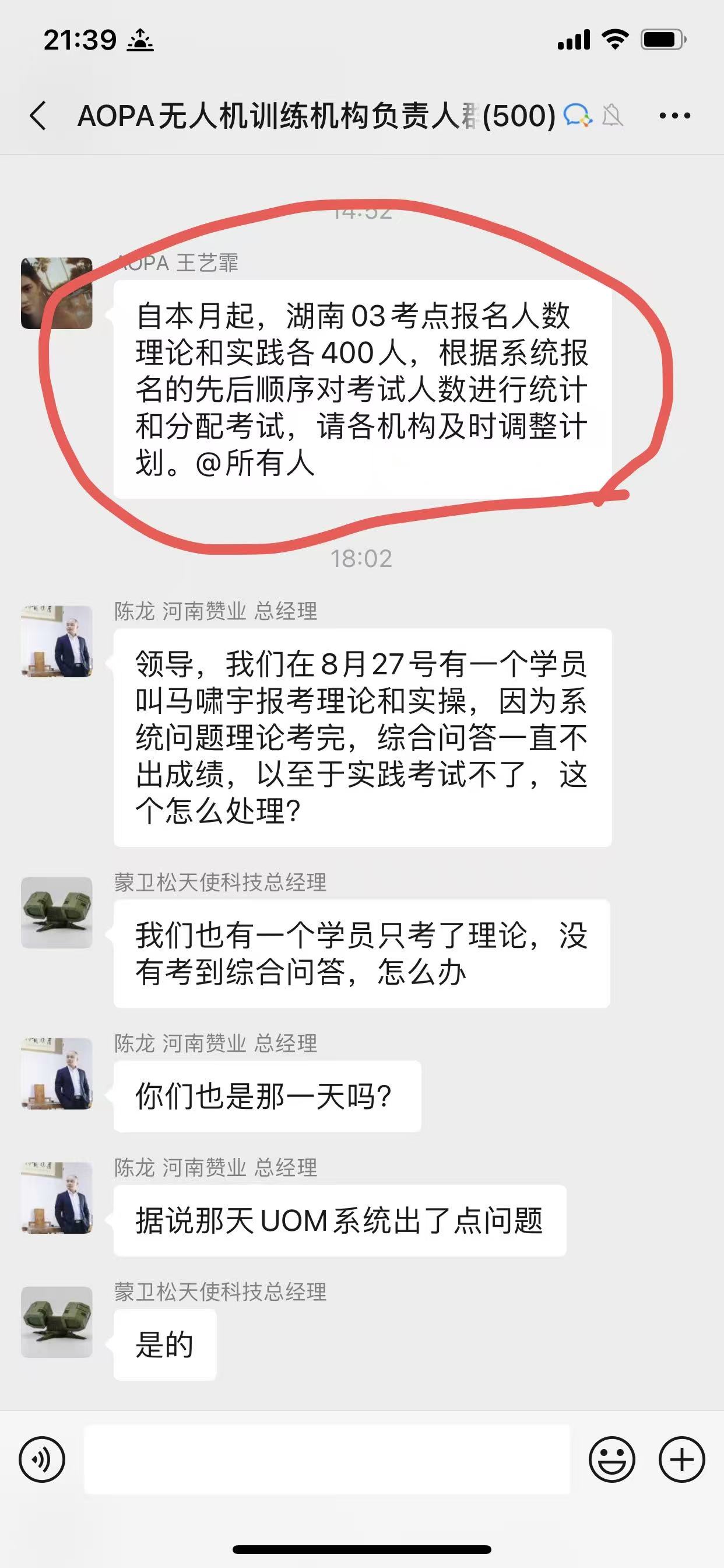Open 蒙卫松's avatar beside 是的 message
This screenshot has width=724, height=1568.
(x=57, y=1321)
